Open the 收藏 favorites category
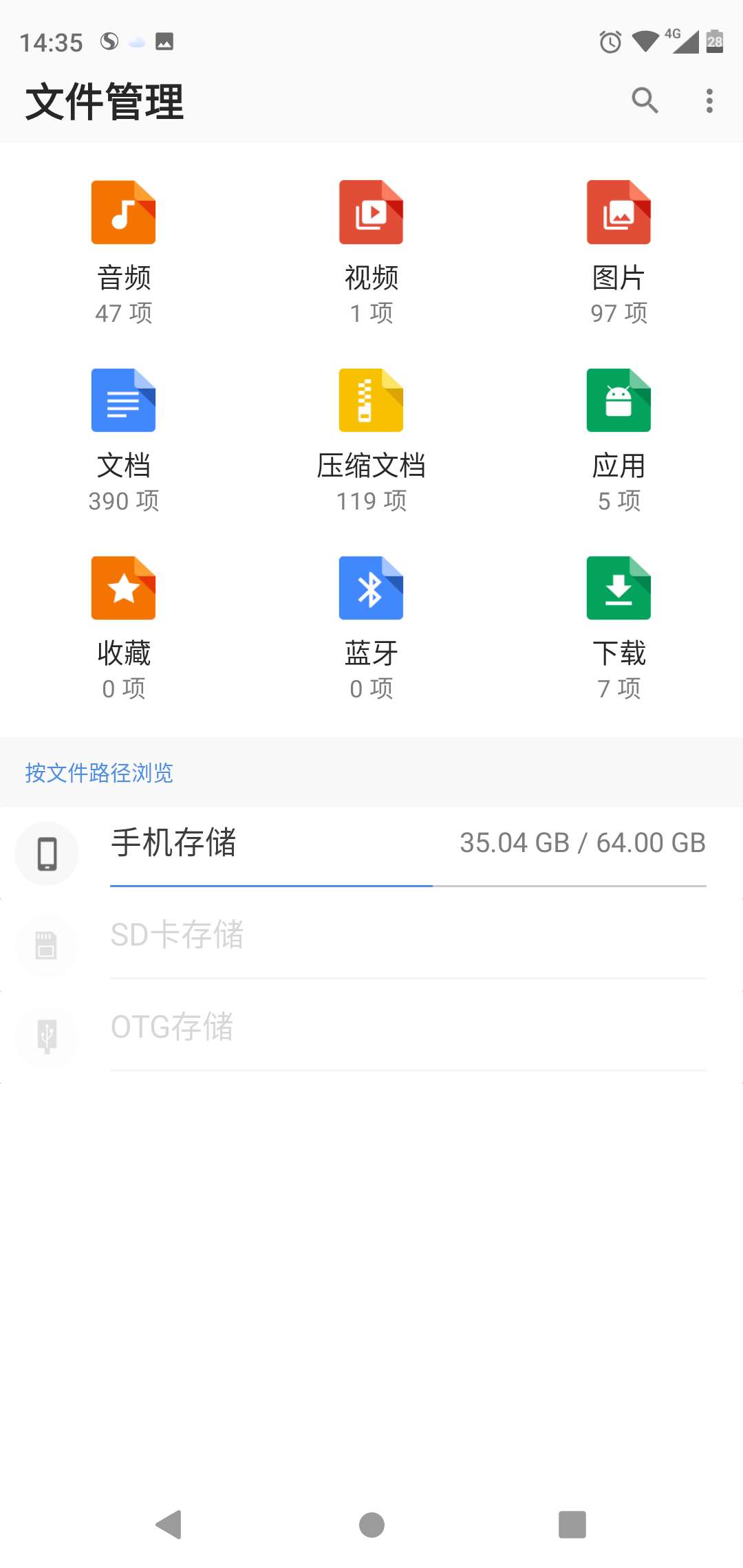743x1568 pixels. point(124,619)
